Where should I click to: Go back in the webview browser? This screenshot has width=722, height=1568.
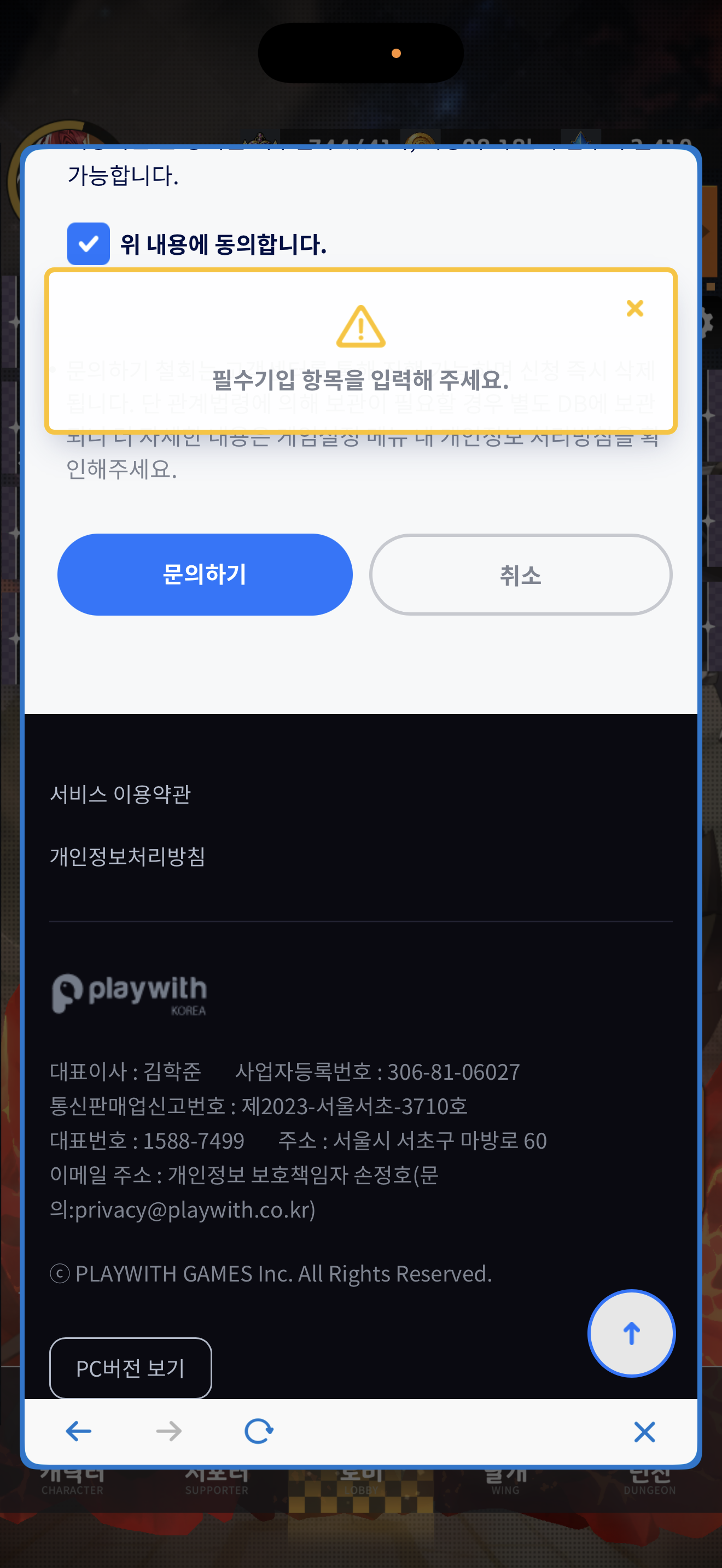coord(79,1431)
